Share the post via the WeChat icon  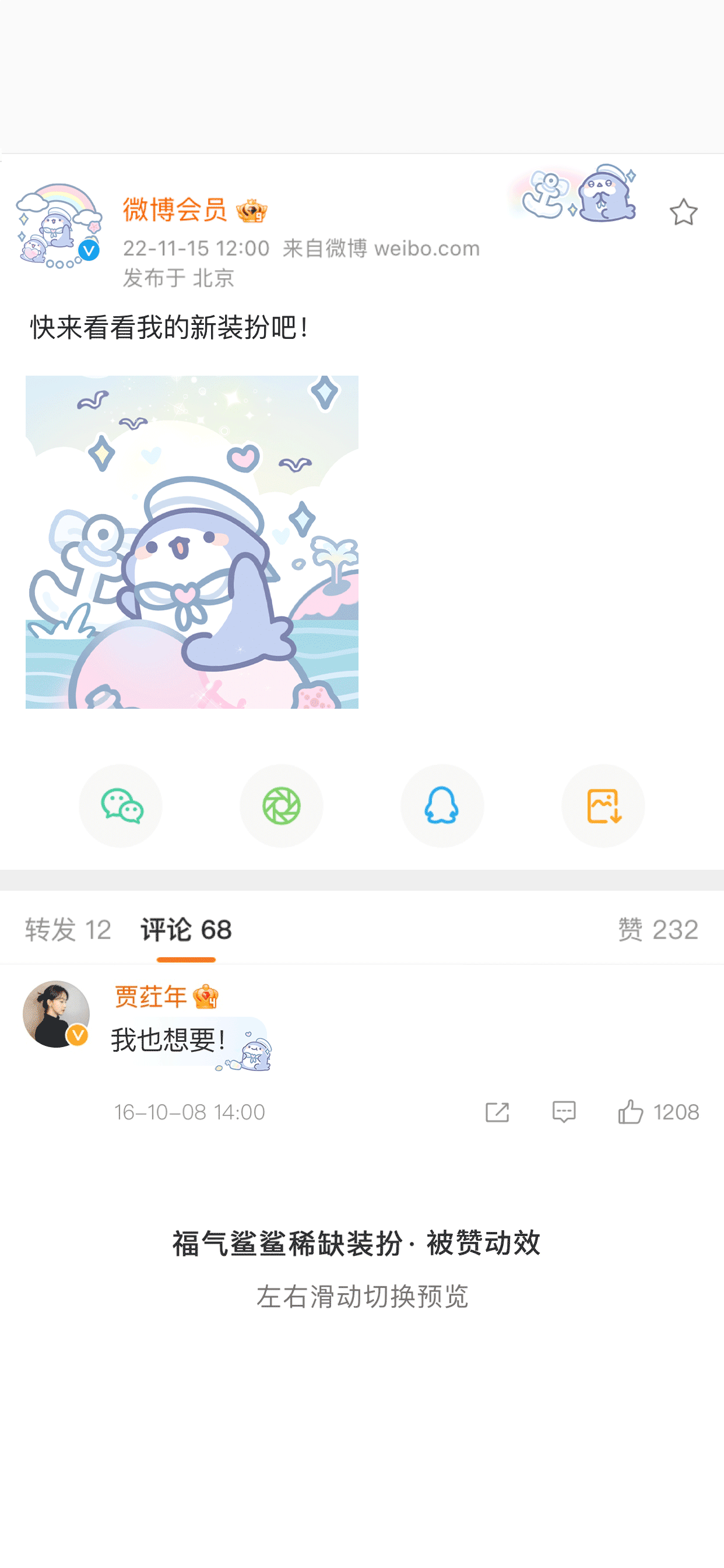point(121,806)
